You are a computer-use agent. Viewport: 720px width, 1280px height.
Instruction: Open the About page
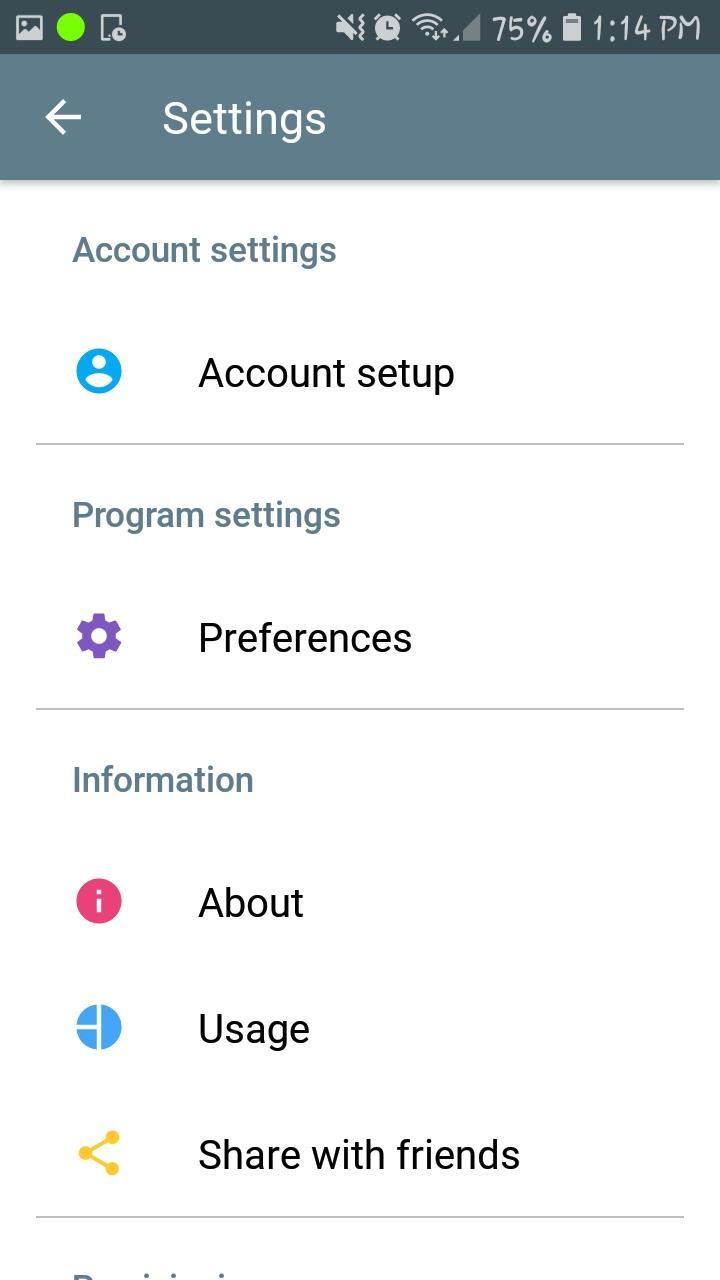[251, 903]
